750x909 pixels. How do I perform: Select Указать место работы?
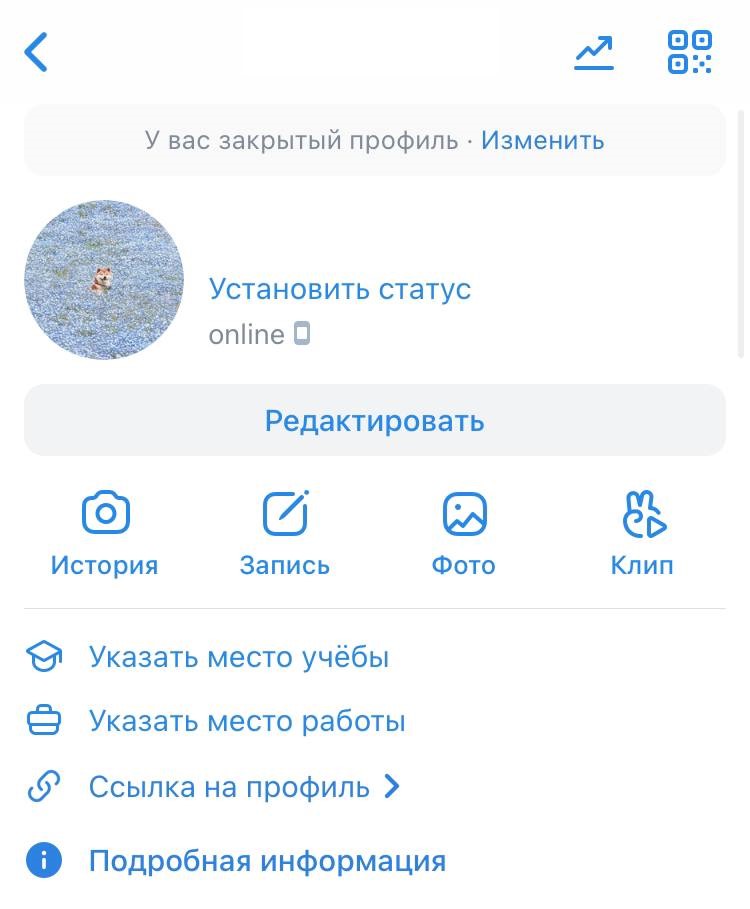(246, 721)
